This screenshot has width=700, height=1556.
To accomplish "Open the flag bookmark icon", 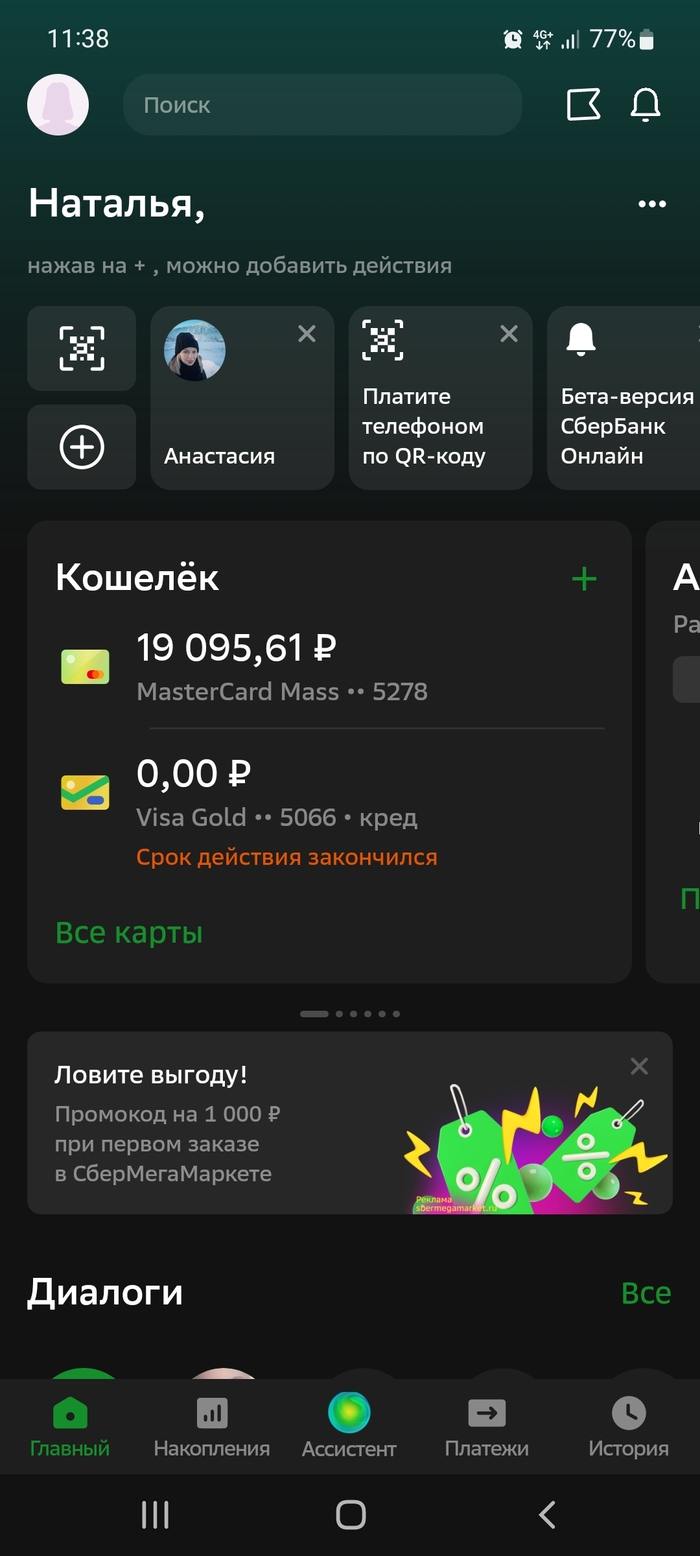I will 583,105.
